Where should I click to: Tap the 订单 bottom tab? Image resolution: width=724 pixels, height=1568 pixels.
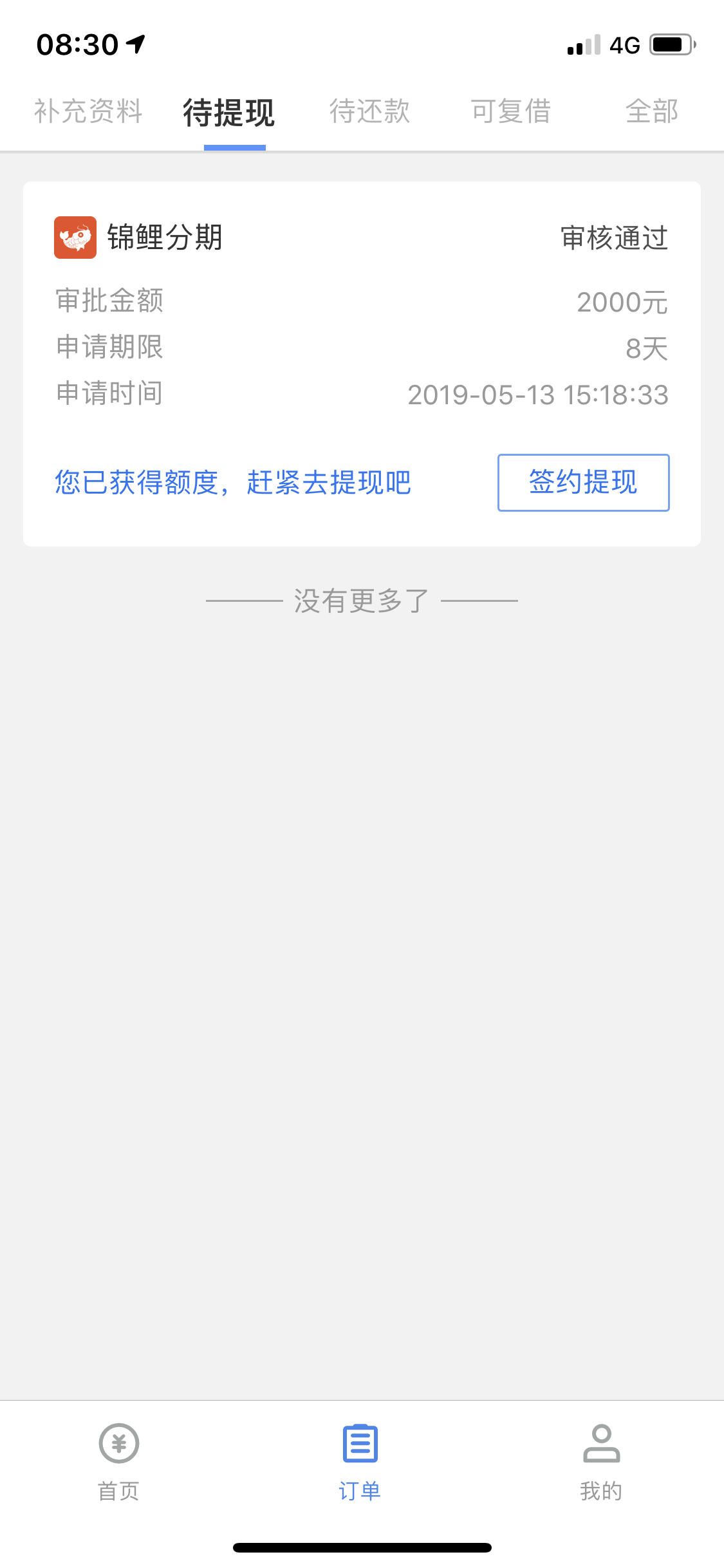click(x=360, y=1461)
